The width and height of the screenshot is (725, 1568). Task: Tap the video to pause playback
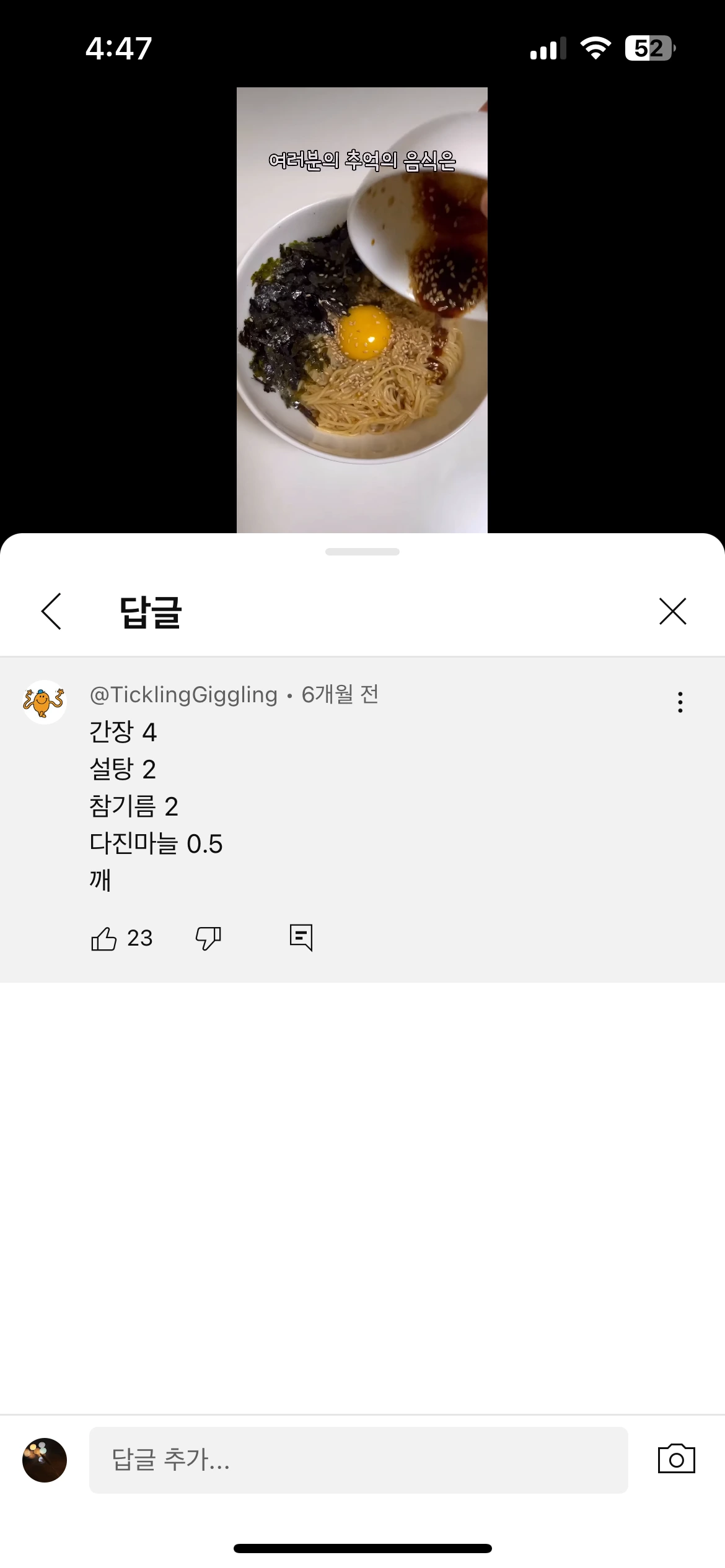(x=362, y=310)
